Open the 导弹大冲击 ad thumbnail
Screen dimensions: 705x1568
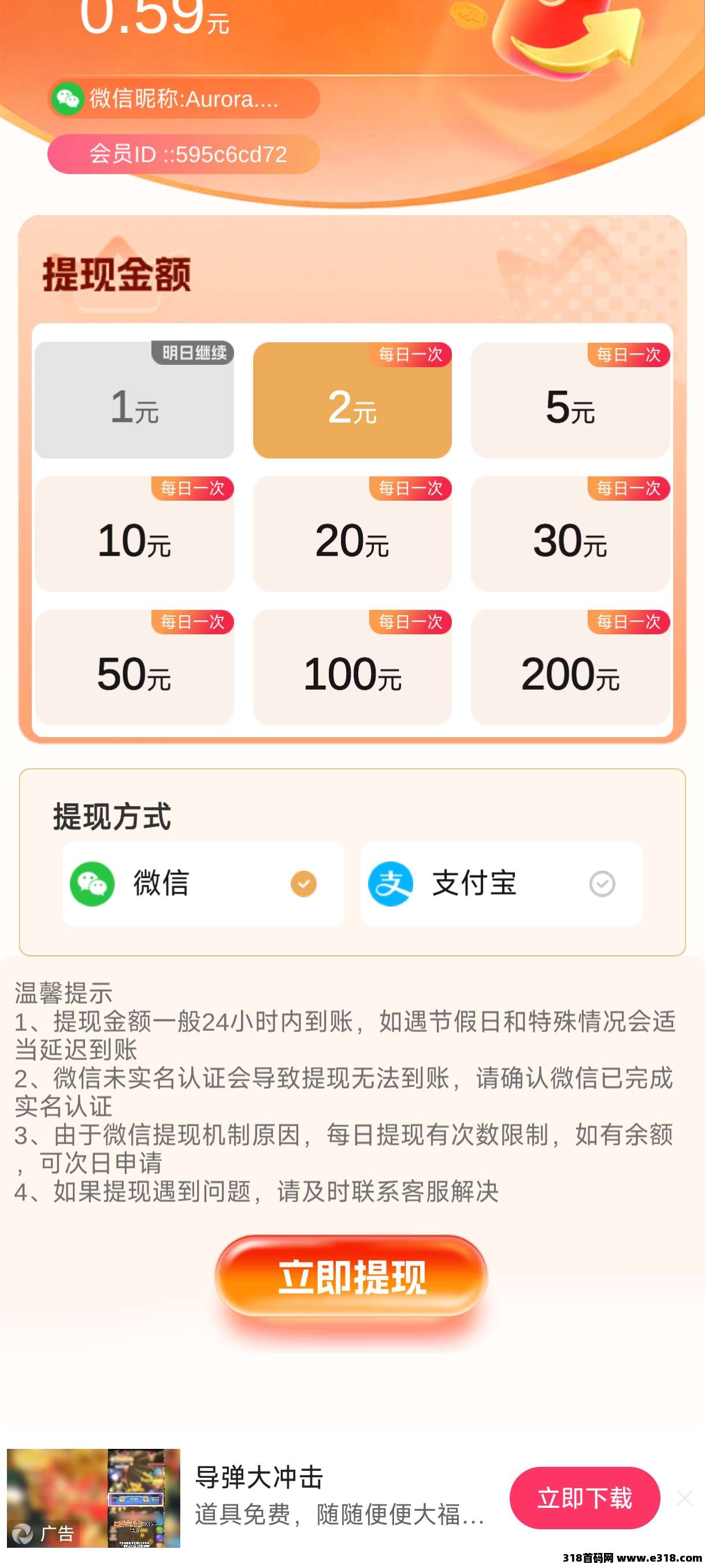94,1498
